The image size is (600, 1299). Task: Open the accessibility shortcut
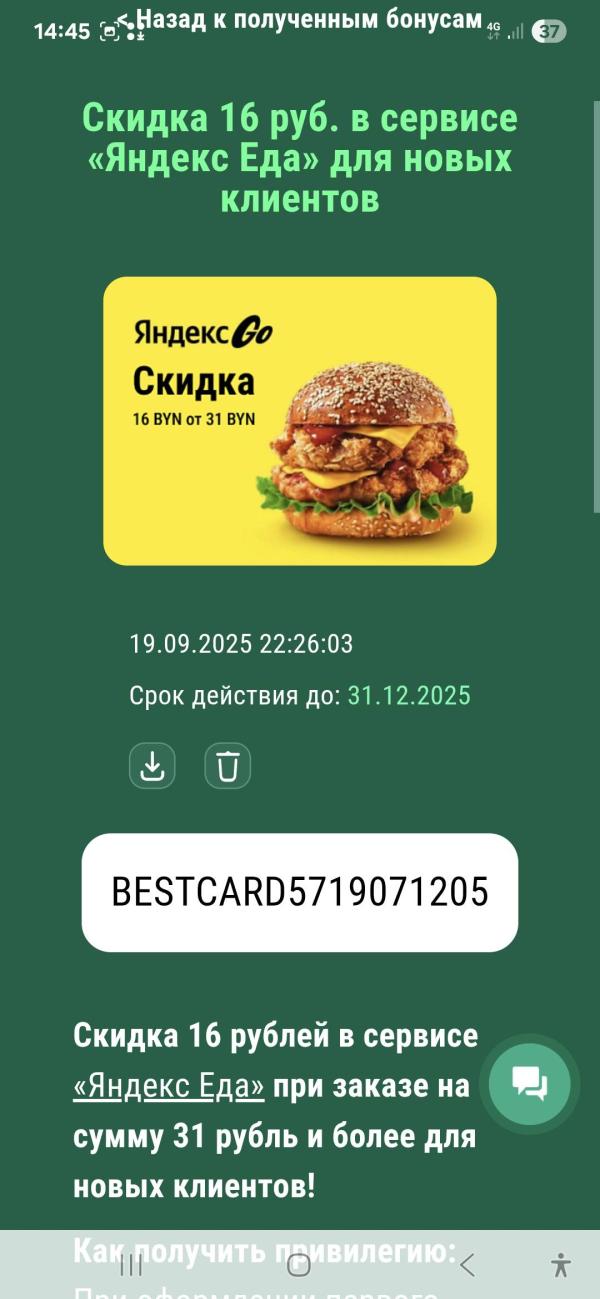coord(561,1264)
